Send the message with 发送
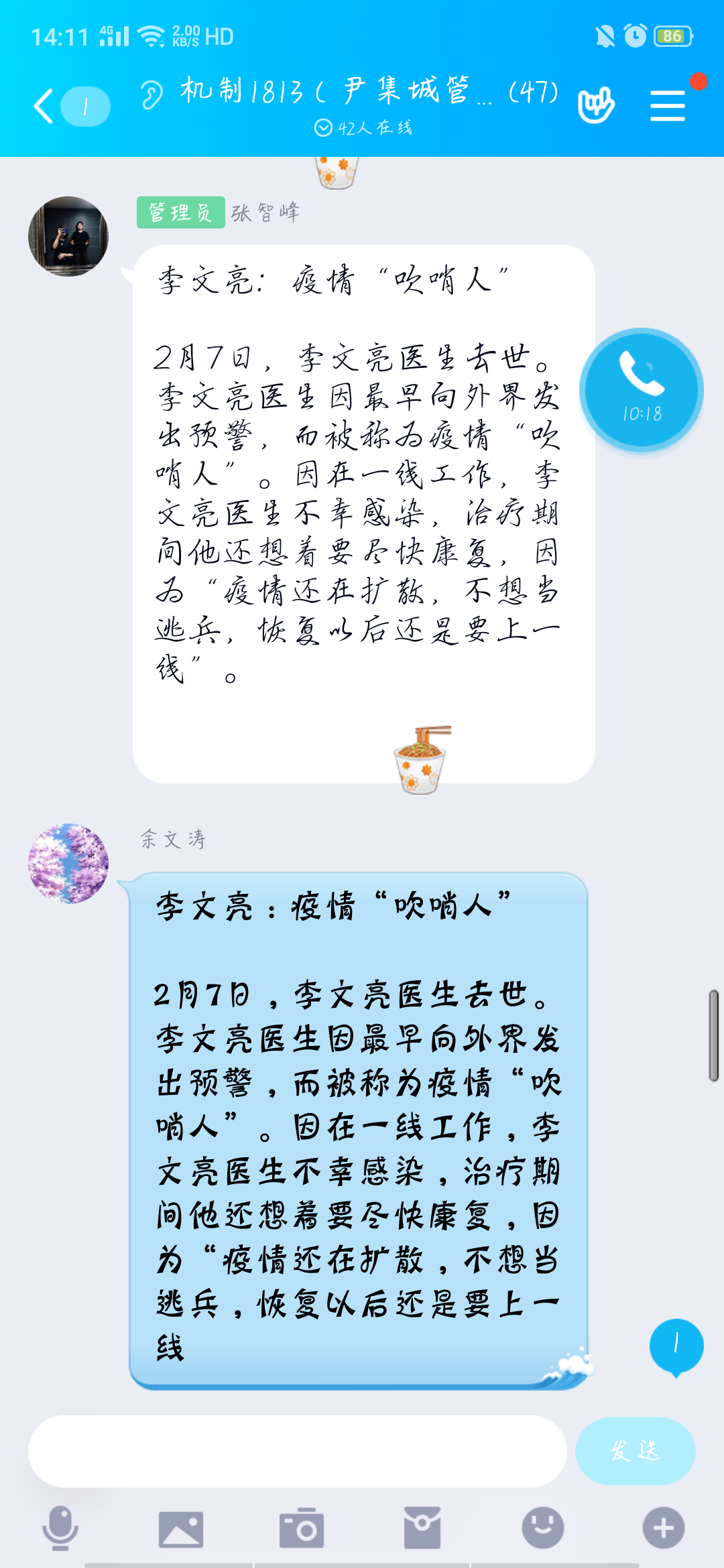Image resolution: width=724 pixels, height=1568 pixels. click(635, 1451)
